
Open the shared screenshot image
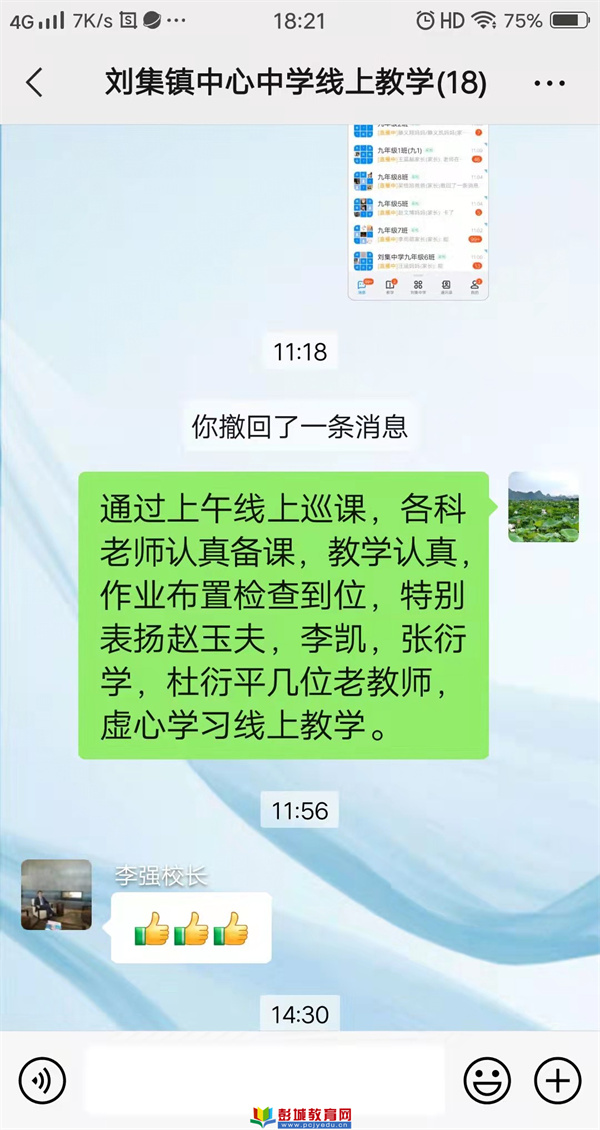[x=418, y=212]
